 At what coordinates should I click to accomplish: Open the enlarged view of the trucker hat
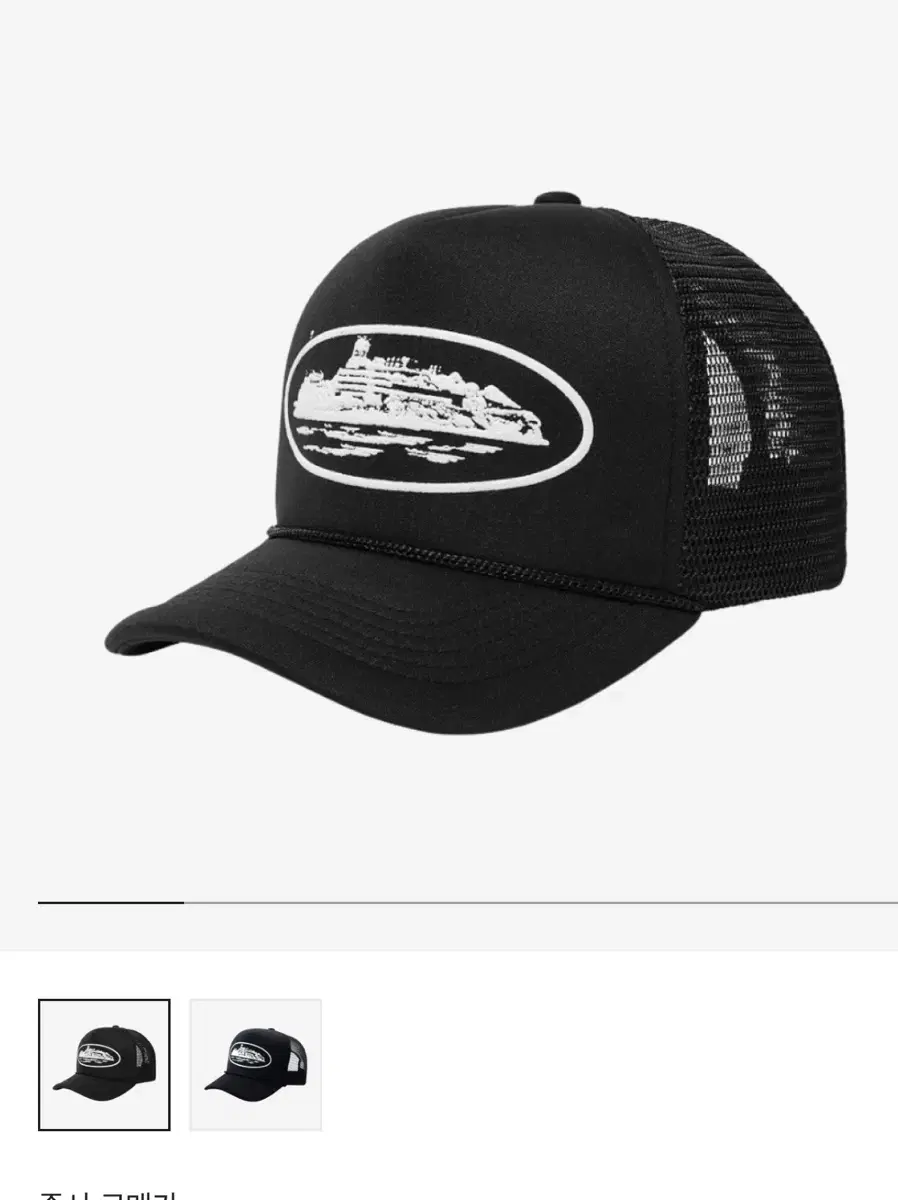[x=449, y=450]
